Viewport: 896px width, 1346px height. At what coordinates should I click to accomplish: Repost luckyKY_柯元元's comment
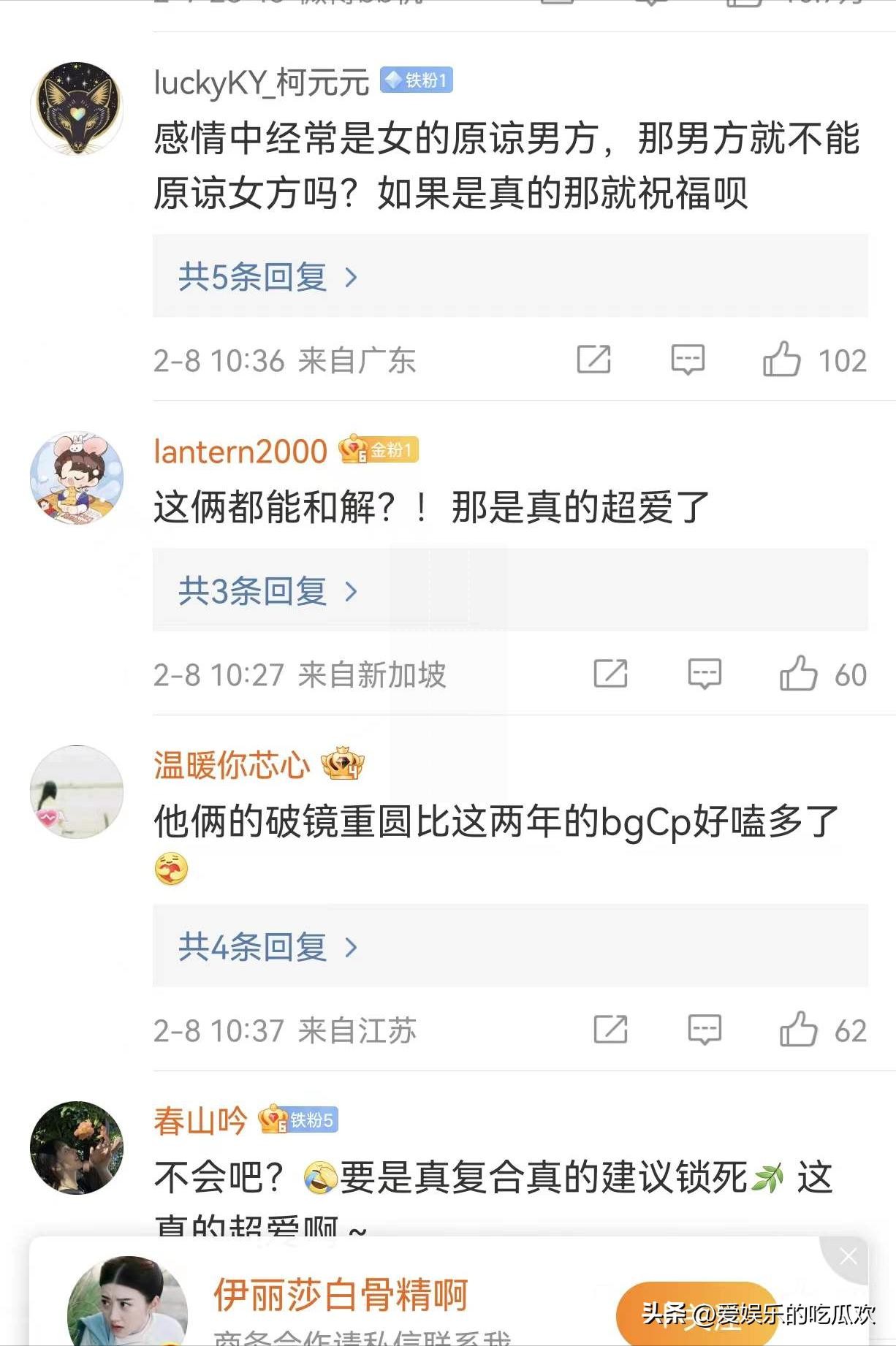click(593, 360)
